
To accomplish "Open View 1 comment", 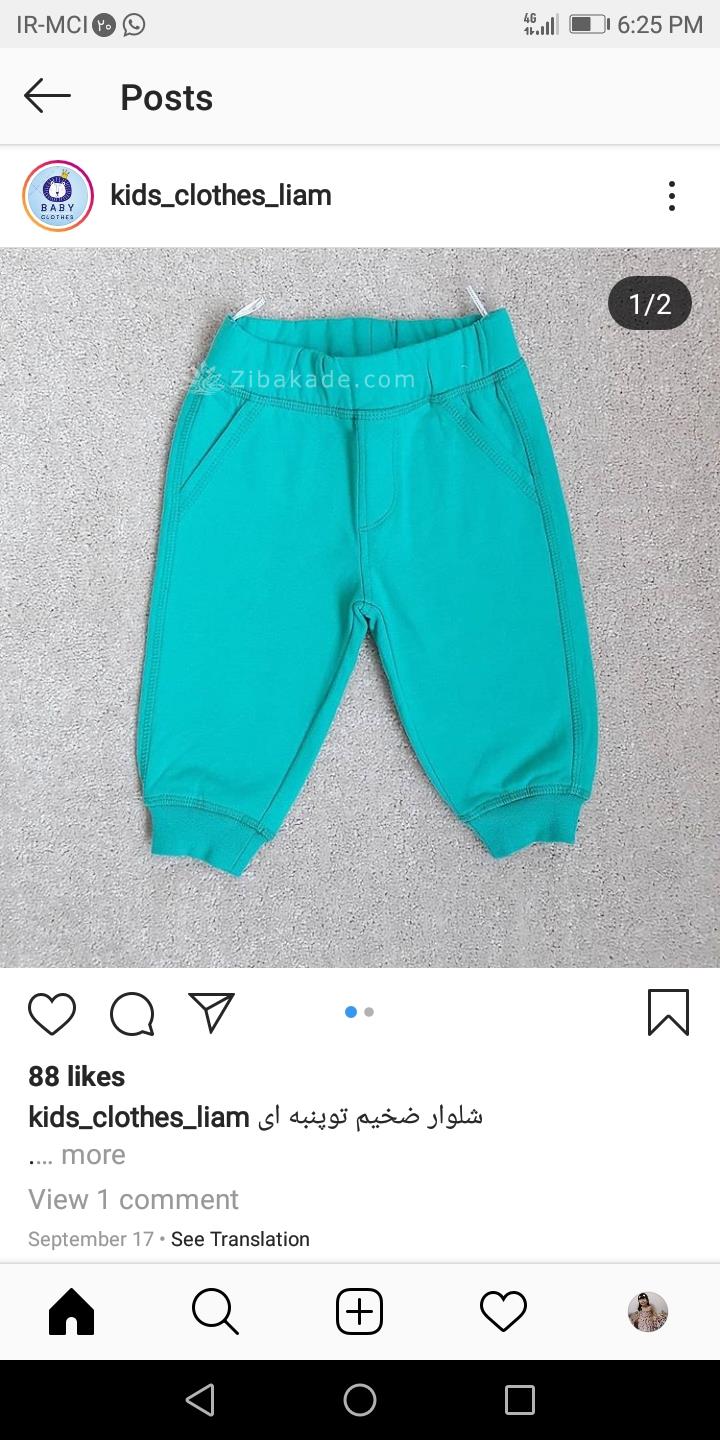I will tap(133, 1199).
